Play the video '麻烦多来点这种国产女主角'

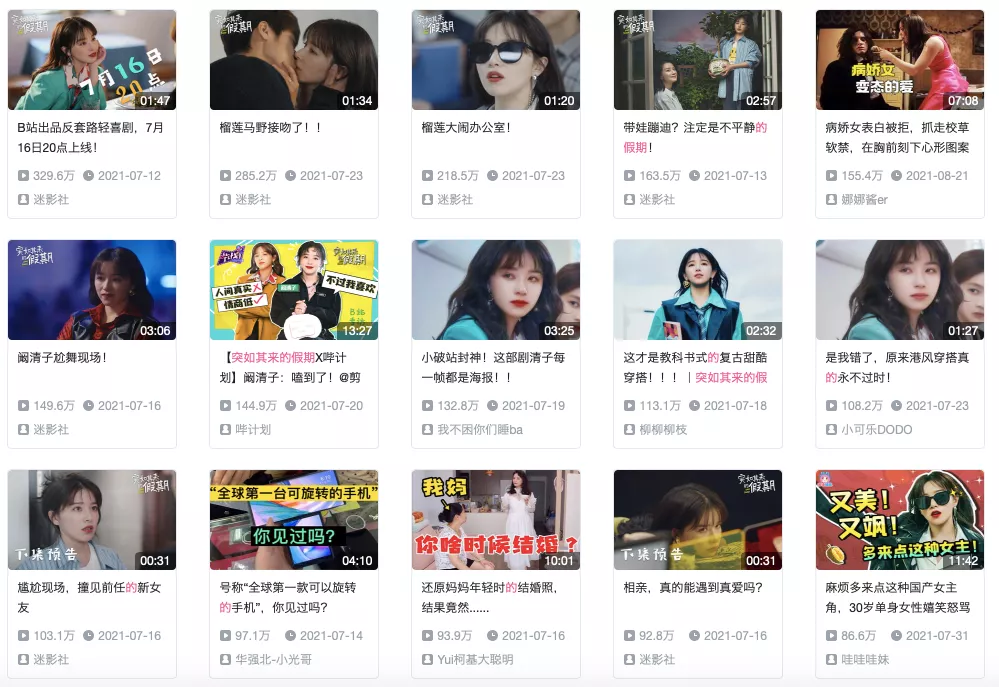pyautogui.click(x=899, y=520)
